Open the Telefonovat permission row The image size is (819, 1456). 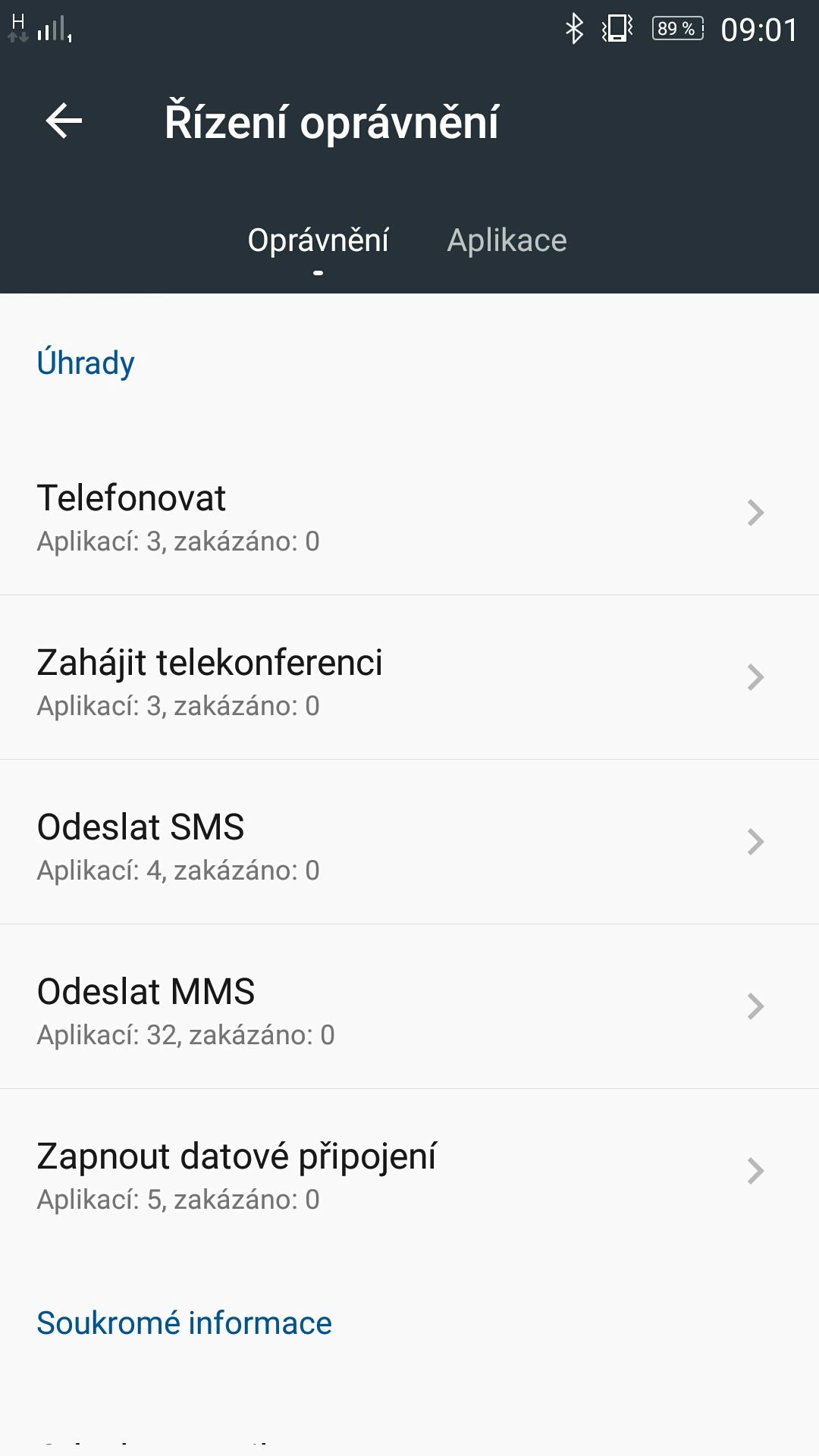[409, 513]
